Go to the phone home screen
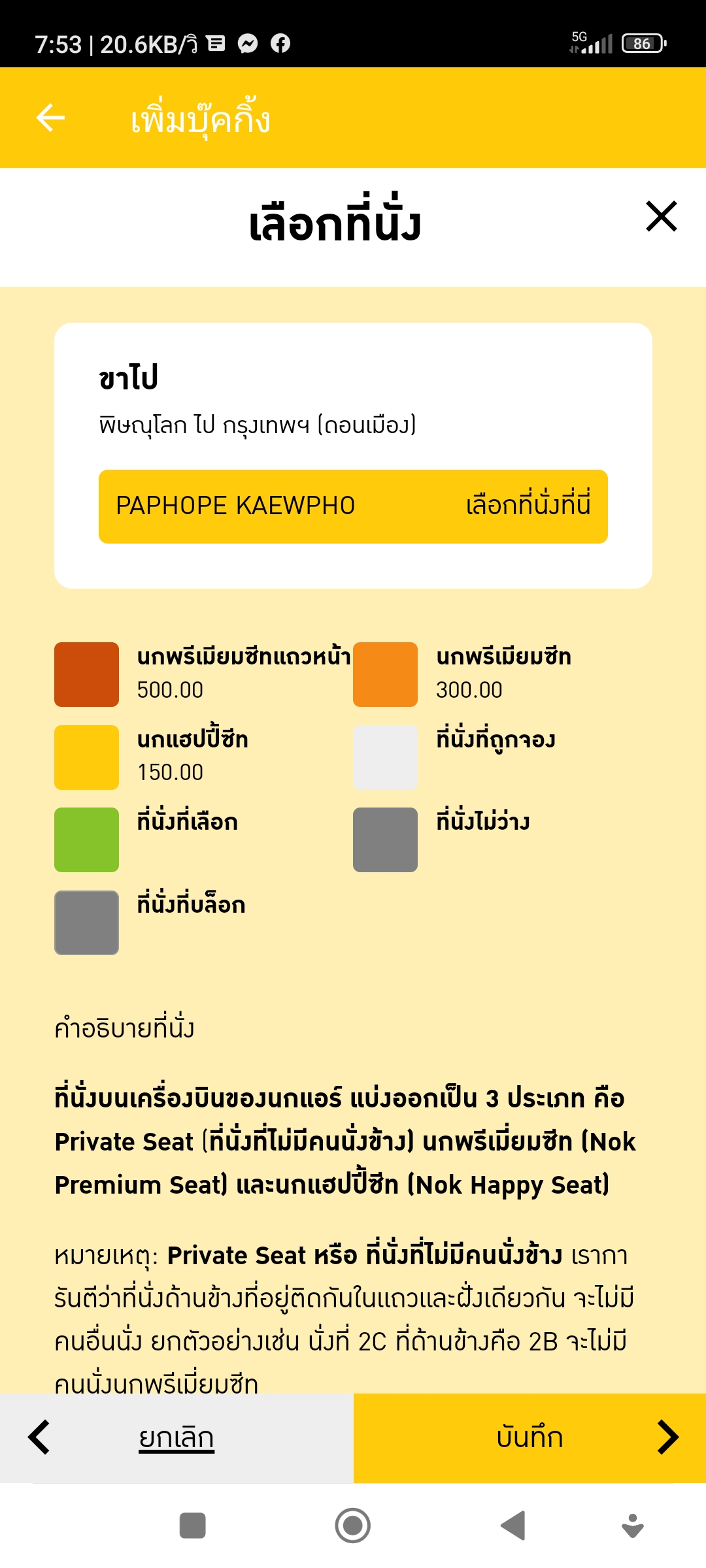706x1568 pixels. click(353, 1526)
